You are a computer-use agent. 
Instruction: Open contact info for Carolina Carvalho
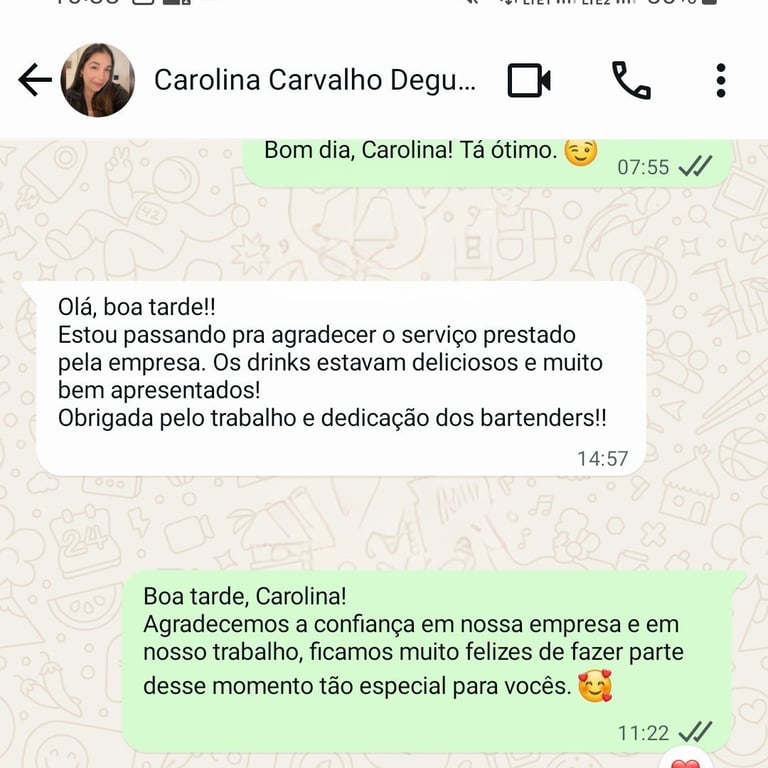(315, 80)
